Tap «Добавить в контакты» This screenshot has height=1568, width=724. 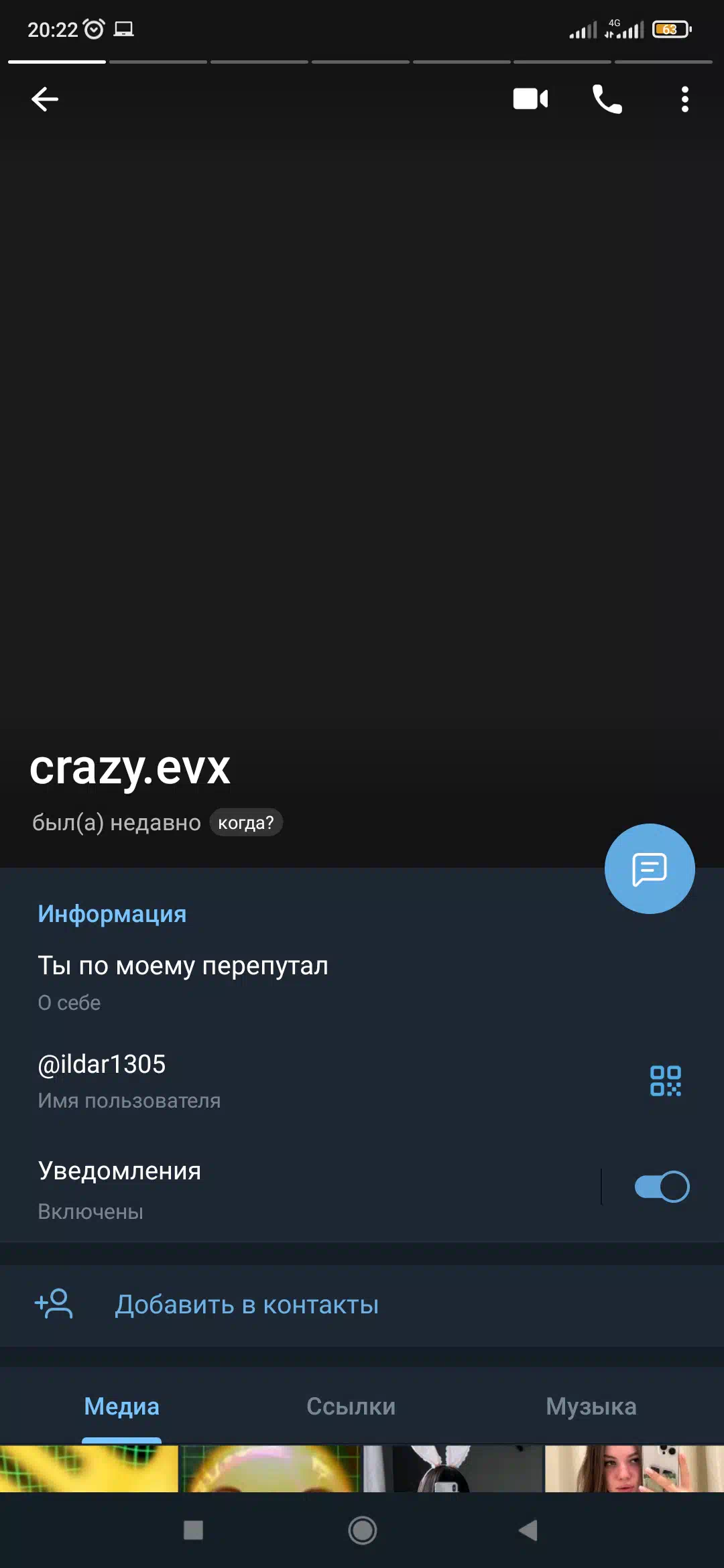(246, 1305)
